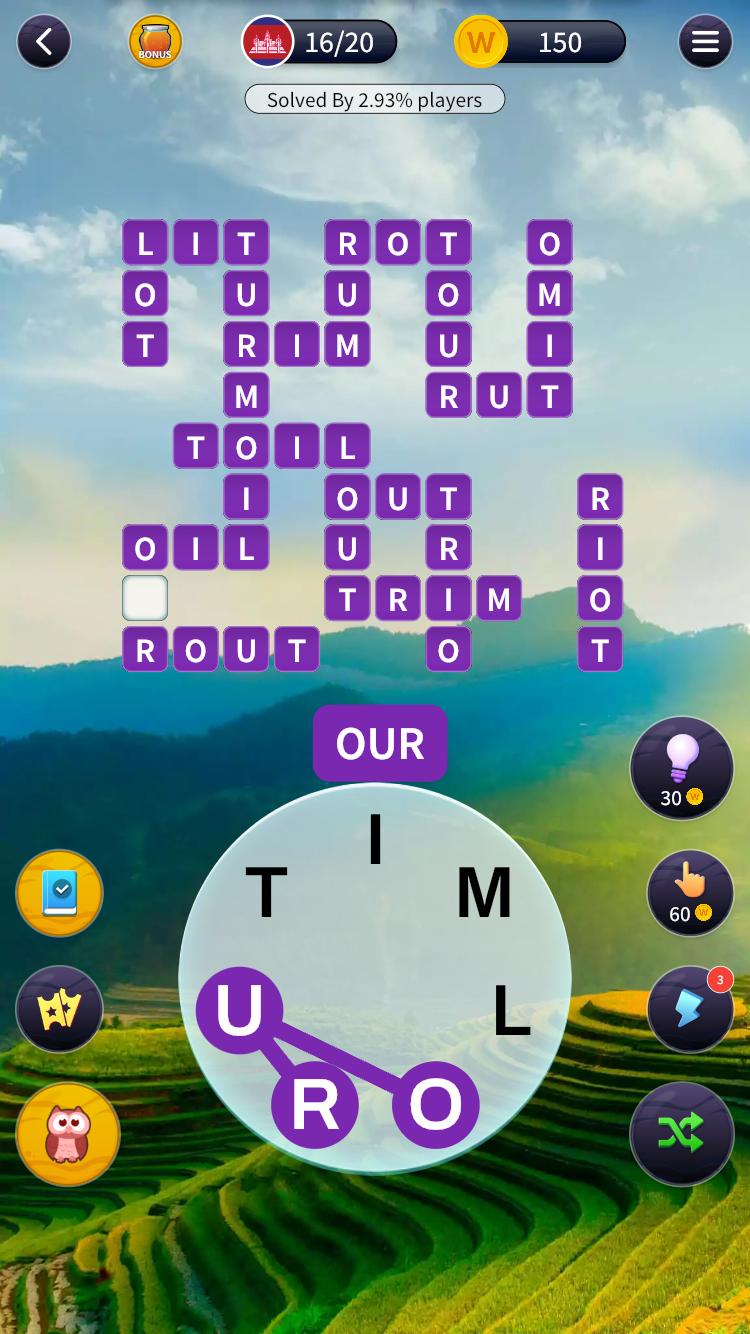
Task: Tap the empty crossword tile
Action: pos(145,598)
